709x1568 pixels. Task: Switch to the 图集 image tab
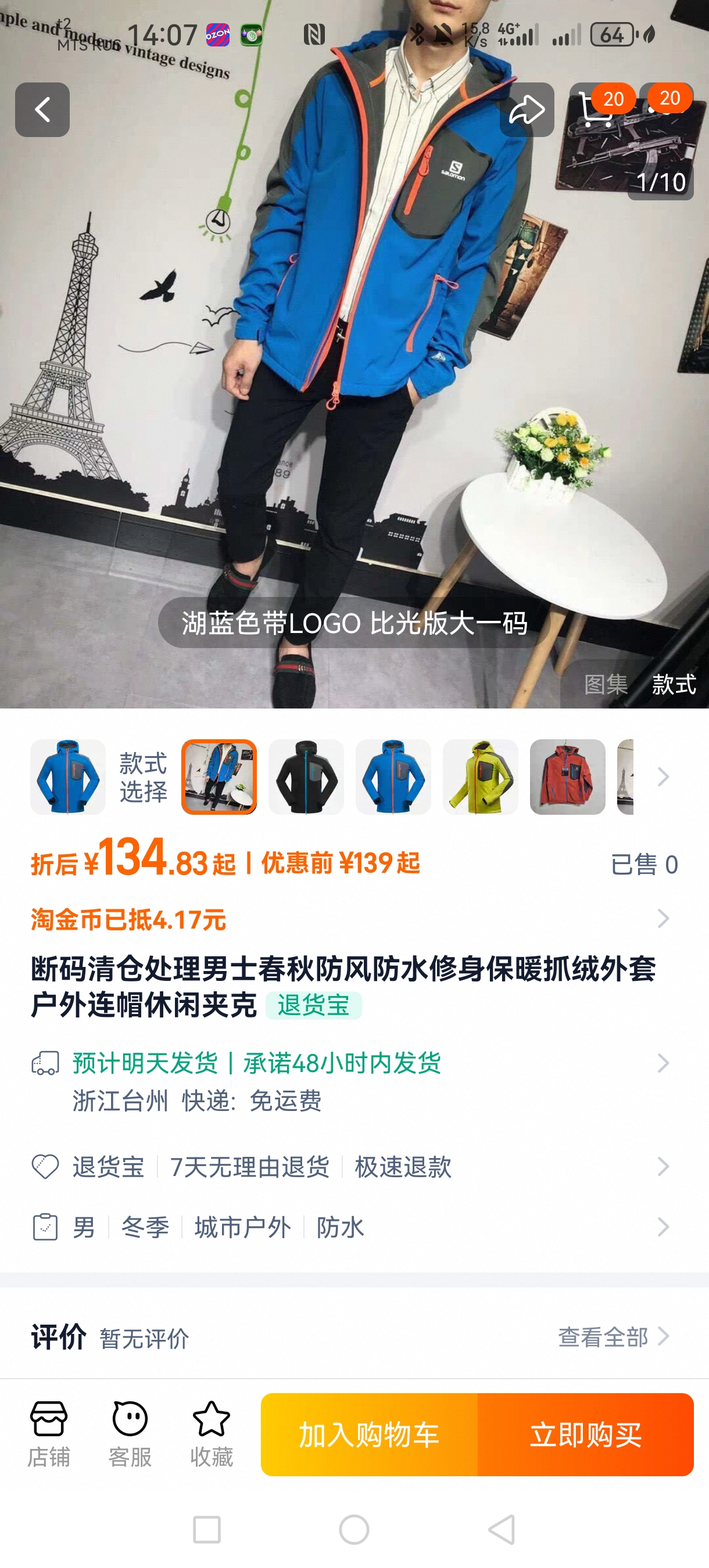point(606,685)
